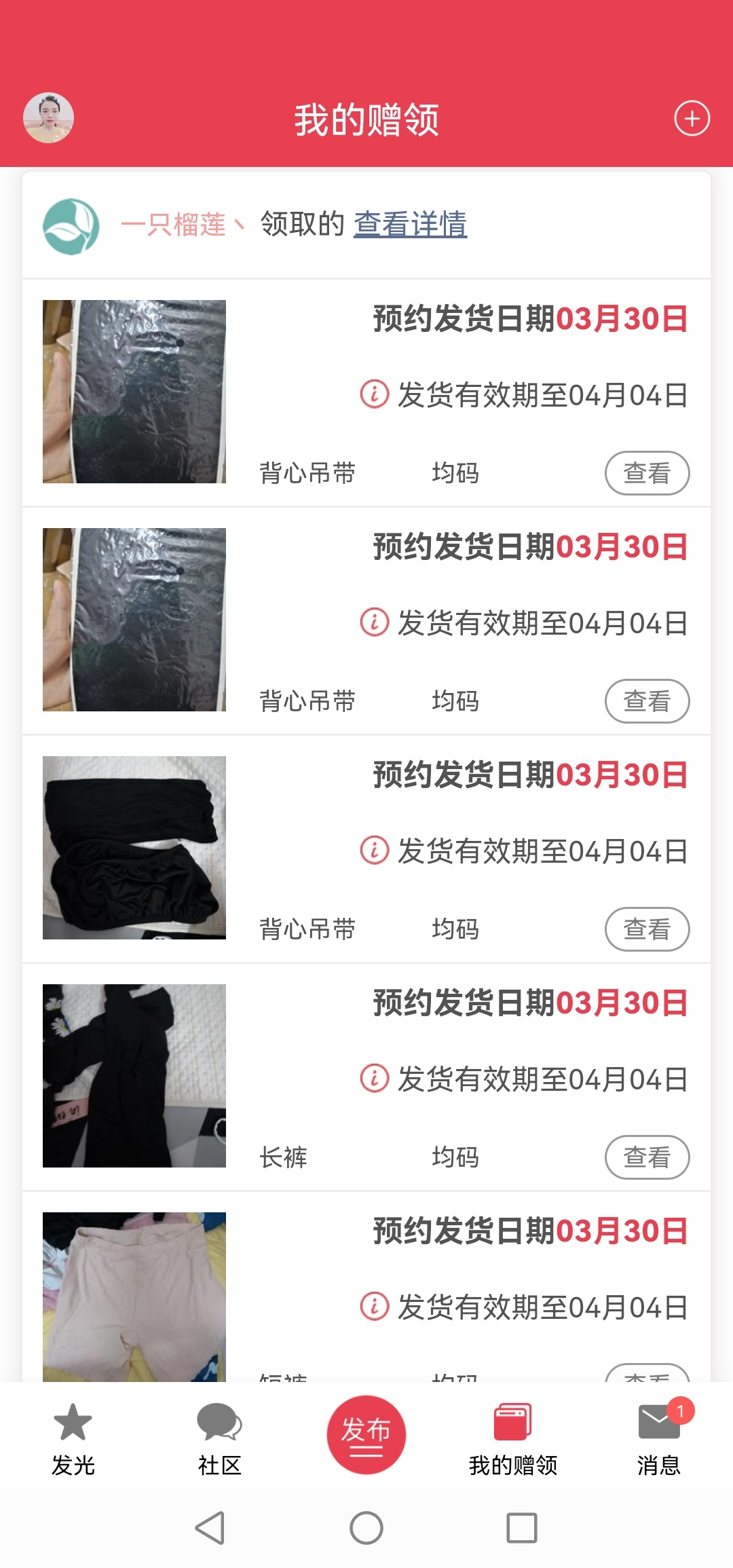
Task: Go to the system home screen
Action: (x=366, y=1528)
